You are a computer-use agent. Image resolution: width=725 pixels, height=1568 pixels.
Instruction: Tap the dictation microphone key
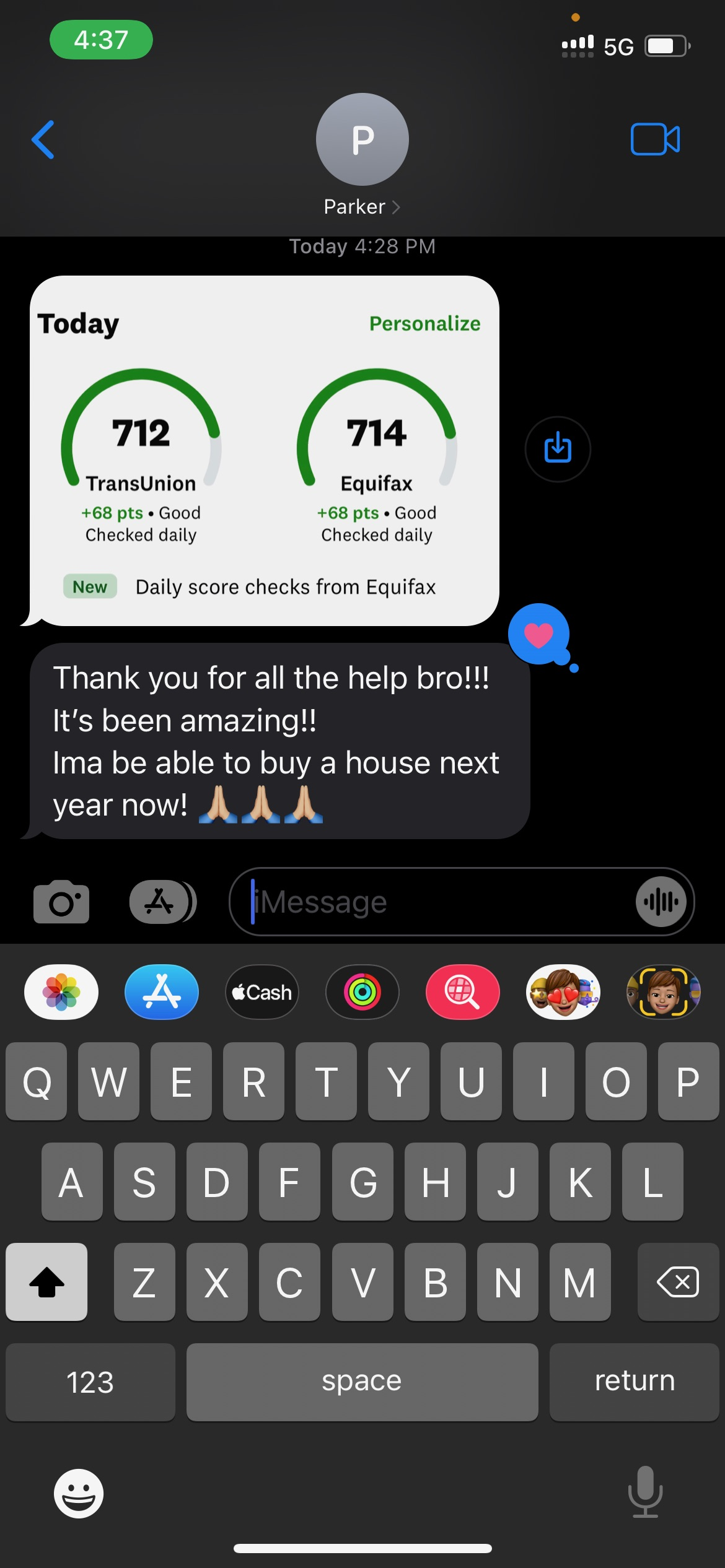(644, 1492)
